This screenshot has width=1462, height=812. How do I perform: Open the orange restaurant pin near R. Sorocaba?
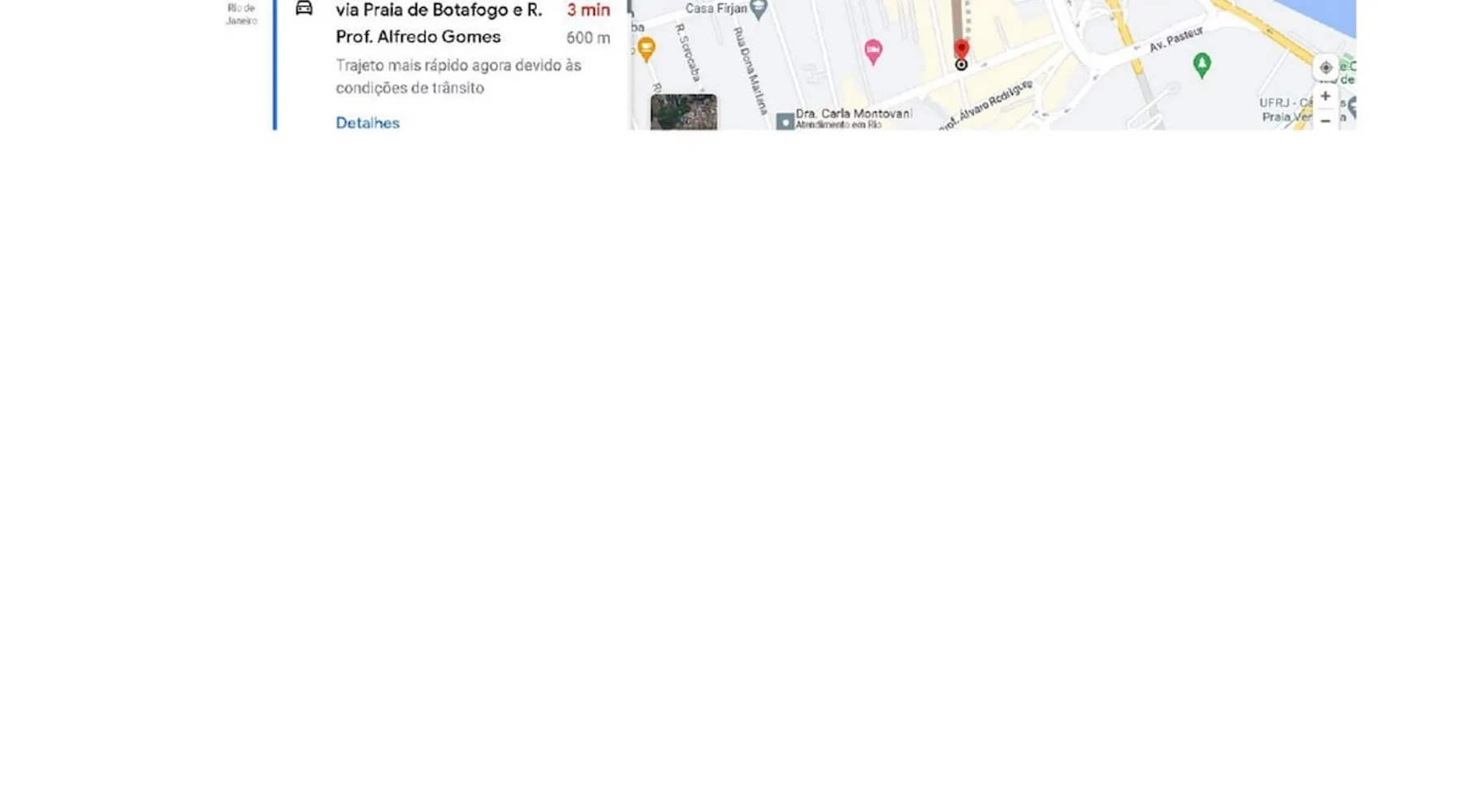(647, 49)
